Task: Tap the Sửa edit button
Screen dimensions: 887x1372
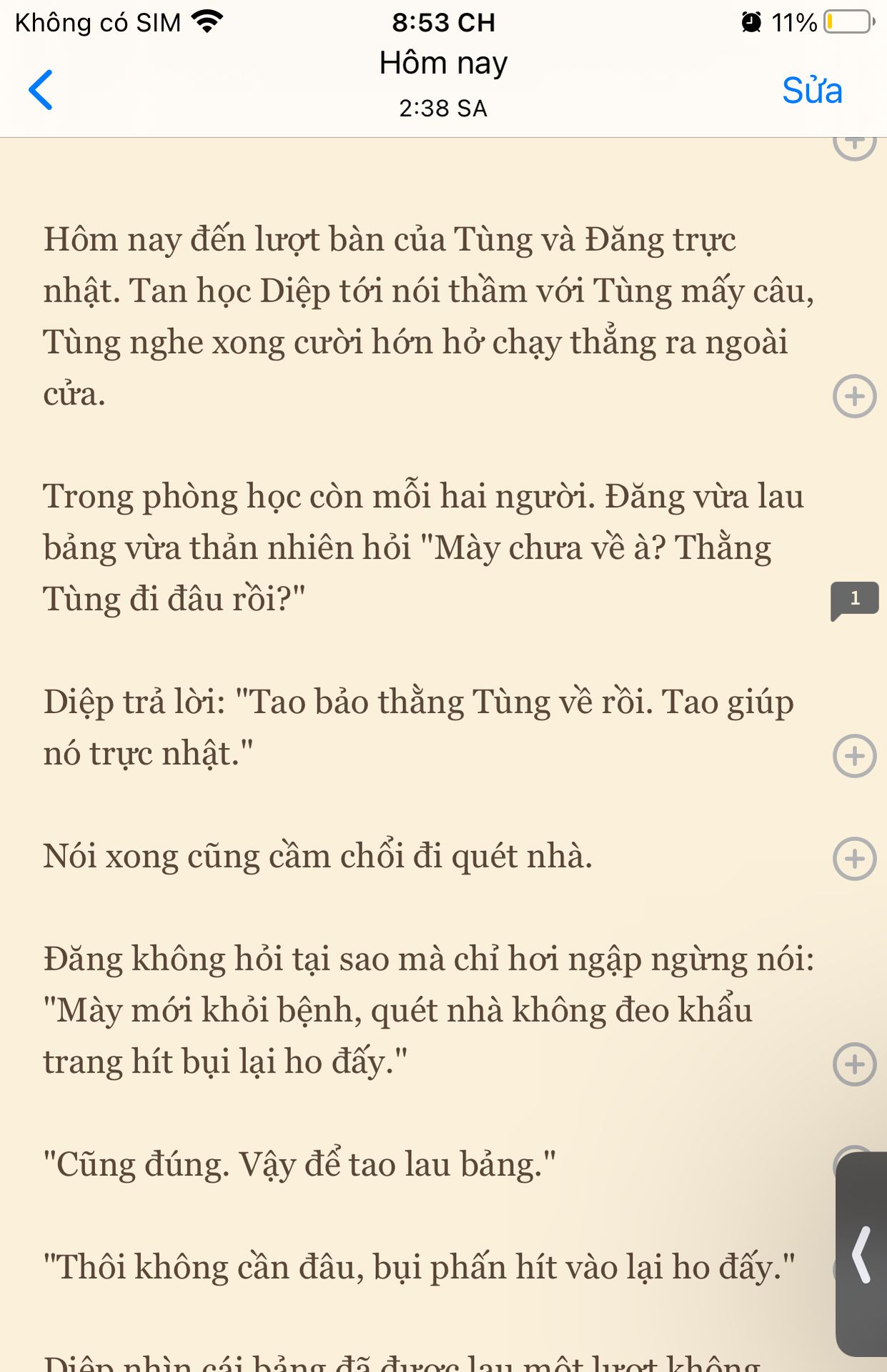Action: click(x=812, y=91)
